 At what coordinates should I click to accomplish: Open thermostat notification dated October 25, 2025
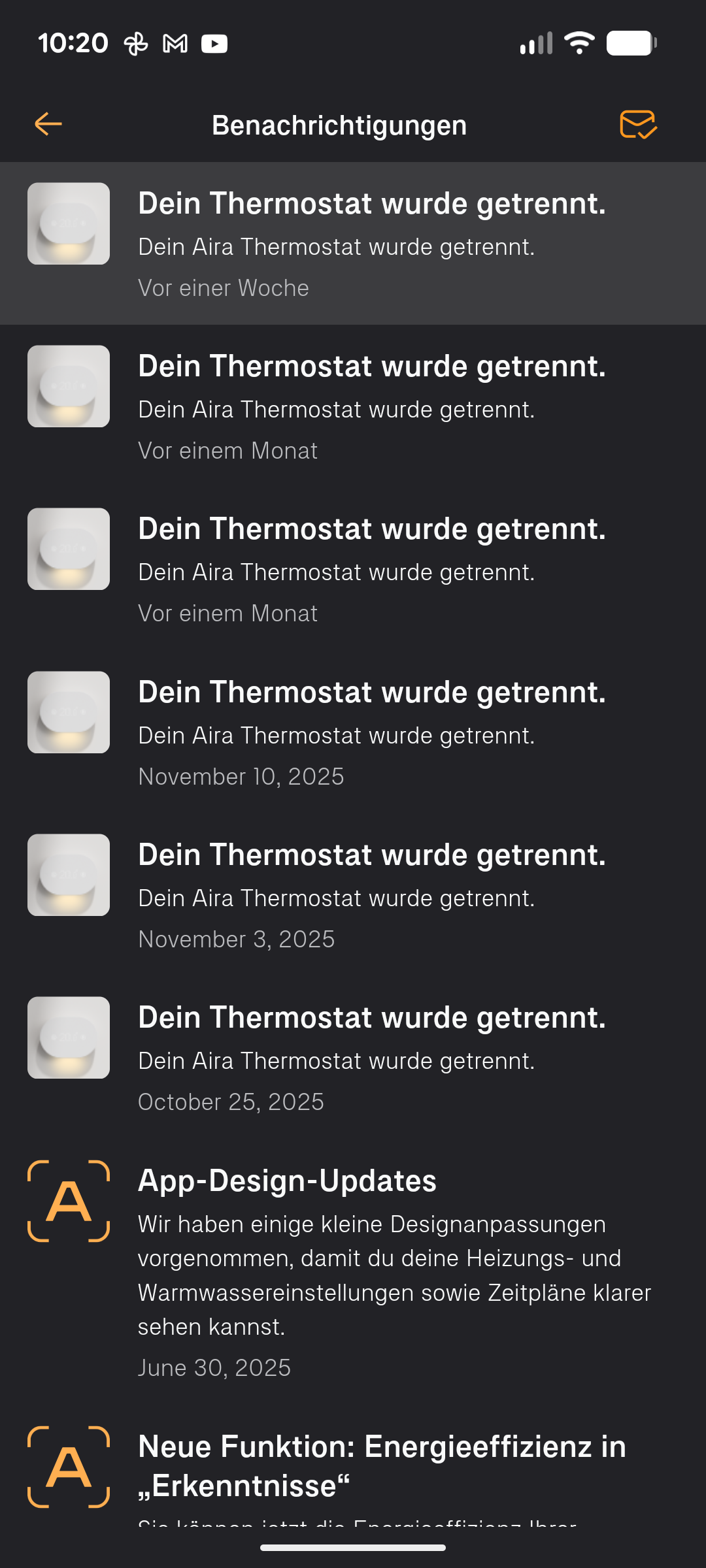(x=353, y=1058)
